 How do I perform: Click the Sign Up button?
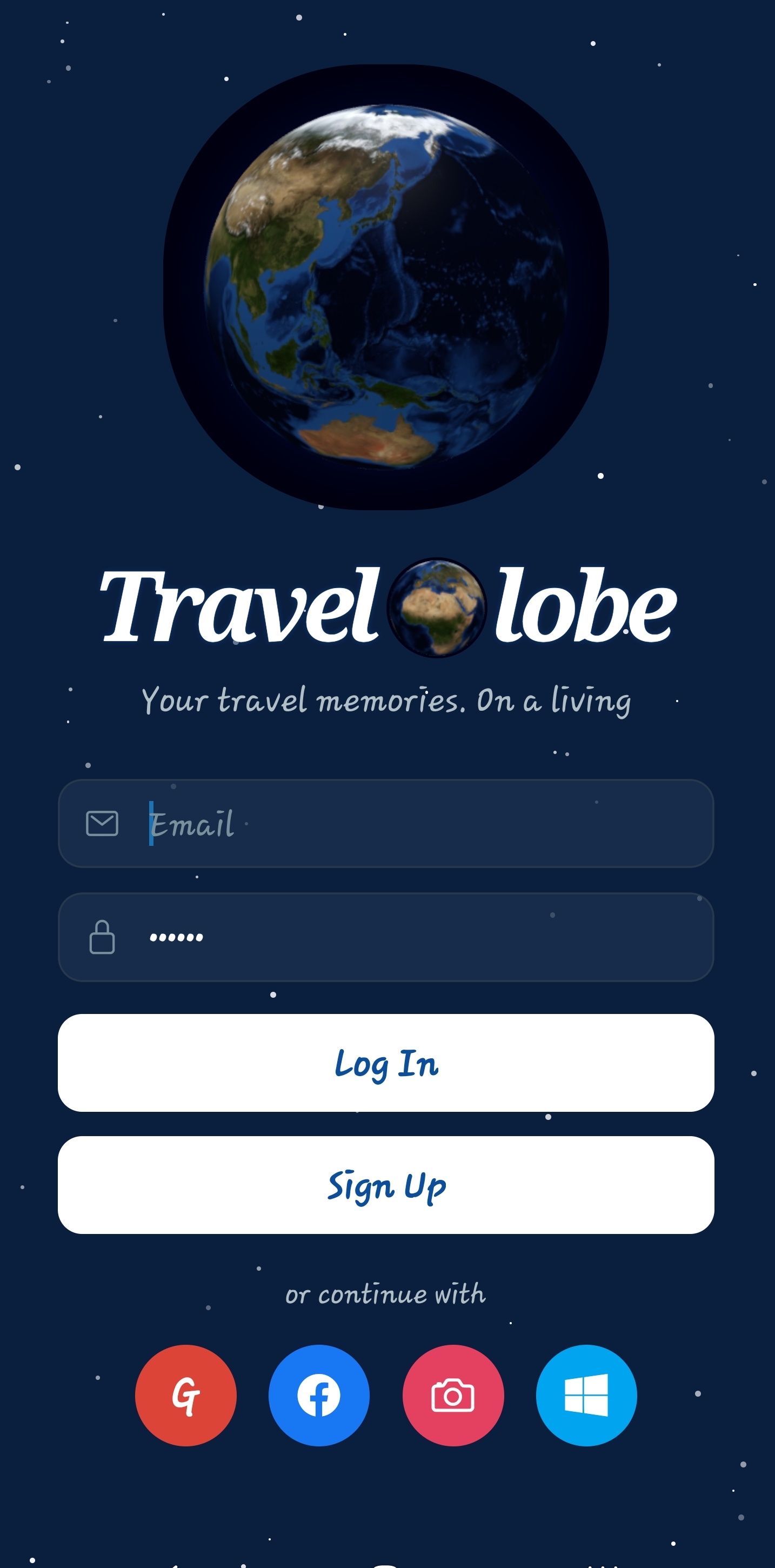386,1184
